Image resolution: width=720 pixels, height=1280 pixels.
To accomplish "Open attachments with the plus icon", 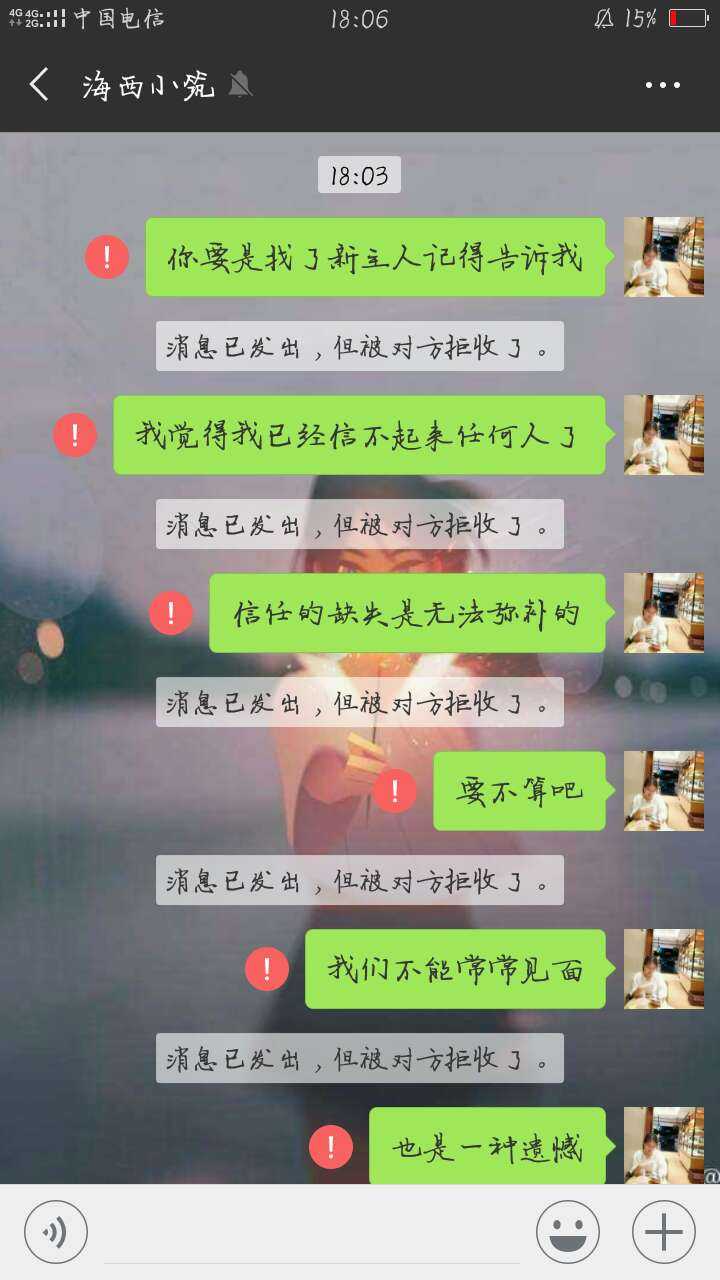I will point(662,1231).
